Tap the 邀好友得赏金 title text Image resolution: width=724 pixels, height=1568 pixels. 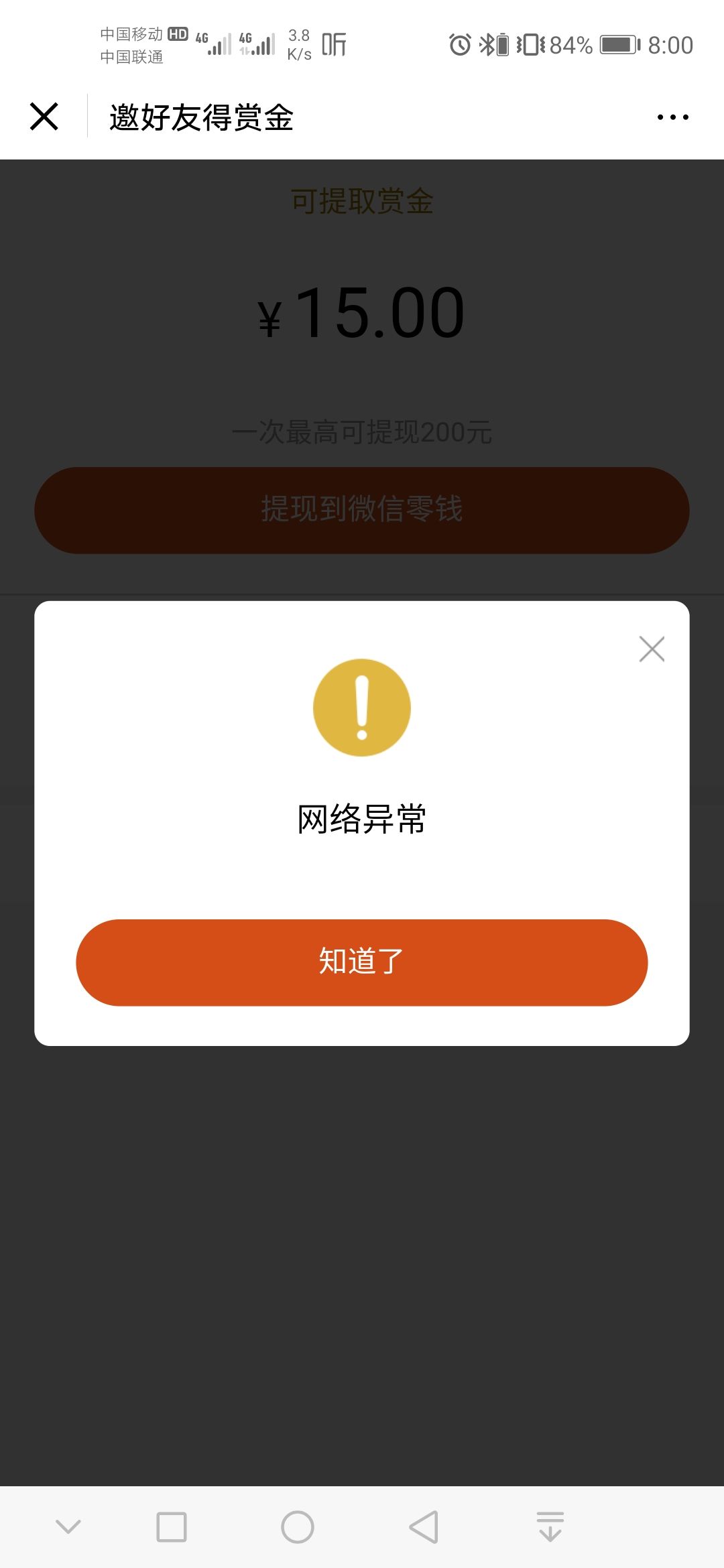(x=201, y=117)
